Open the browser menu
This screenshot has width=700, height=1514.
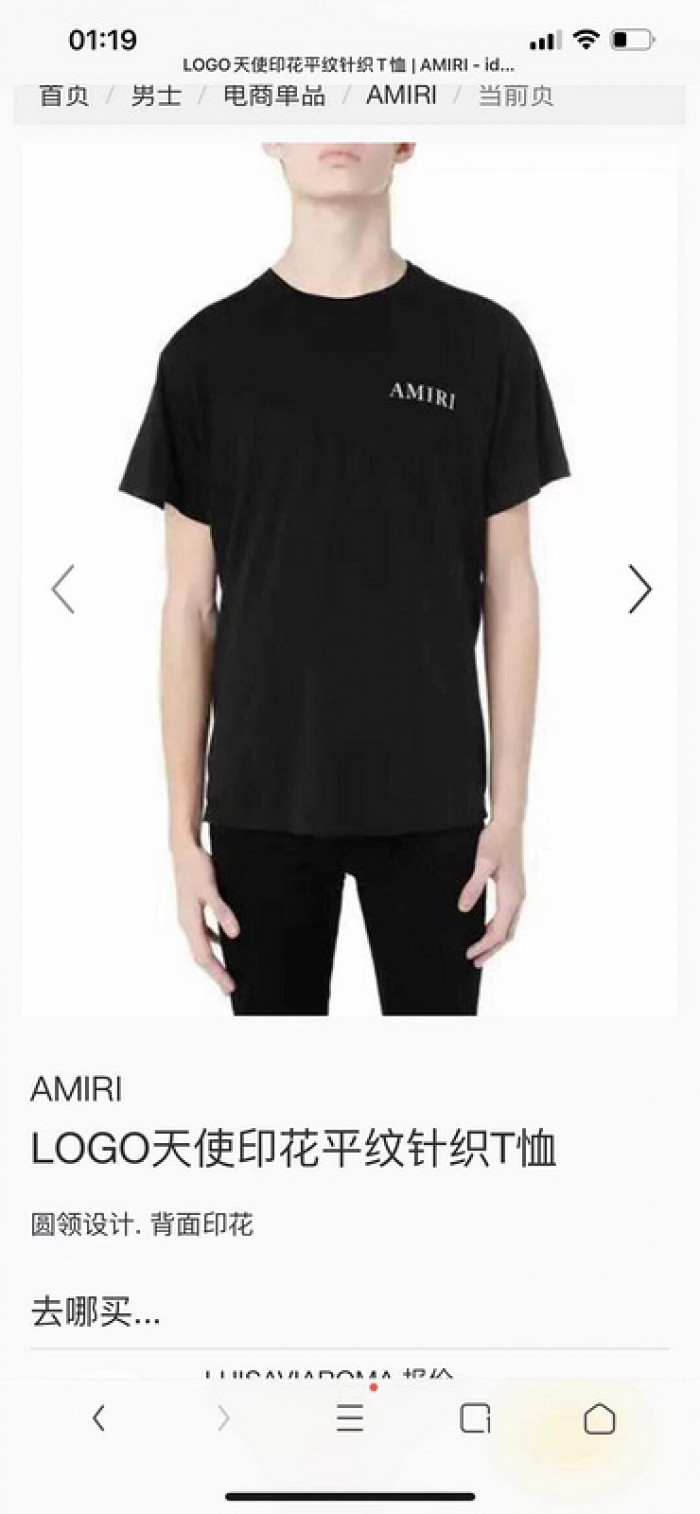coord(349,1418)
